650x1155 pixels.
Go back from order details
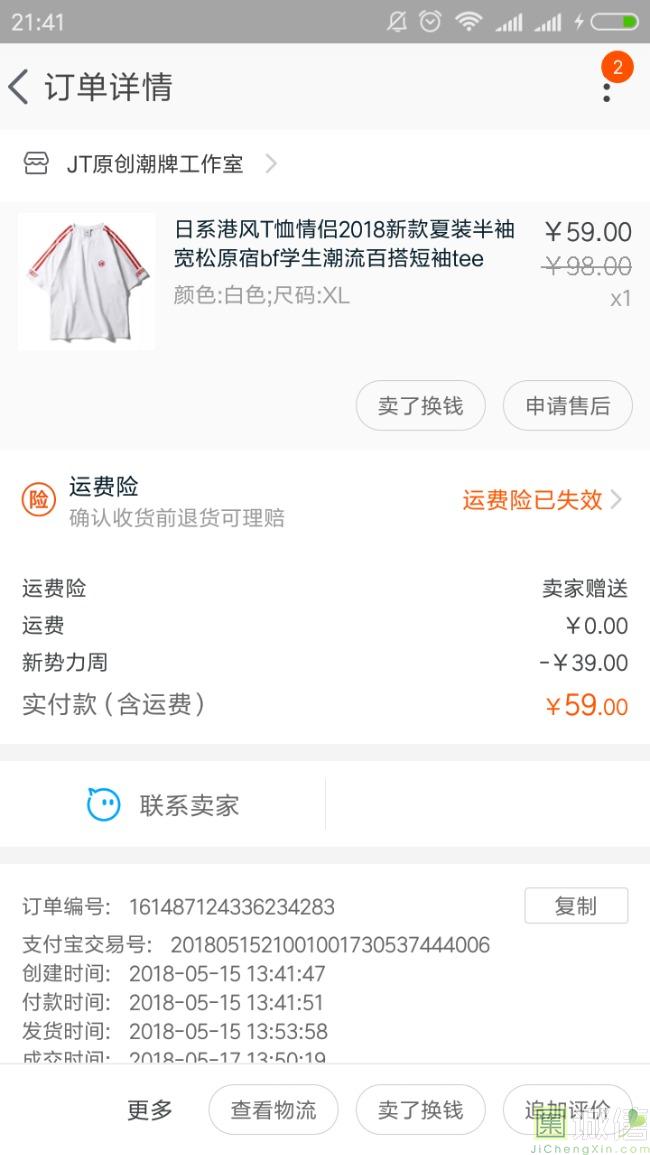coord(20,87)
